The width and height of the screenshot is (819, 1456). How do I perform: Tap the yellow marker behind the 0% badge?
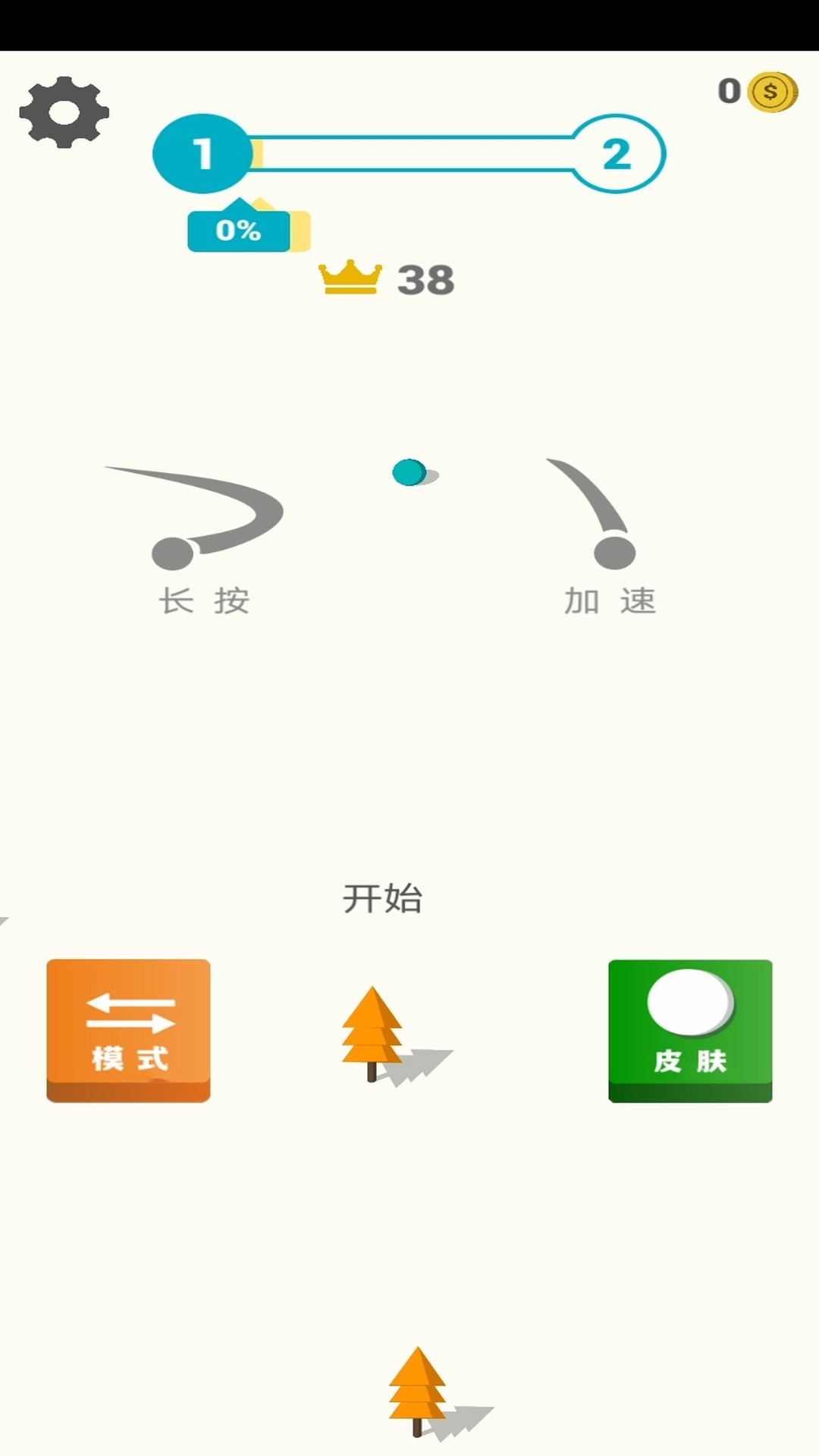298,230
